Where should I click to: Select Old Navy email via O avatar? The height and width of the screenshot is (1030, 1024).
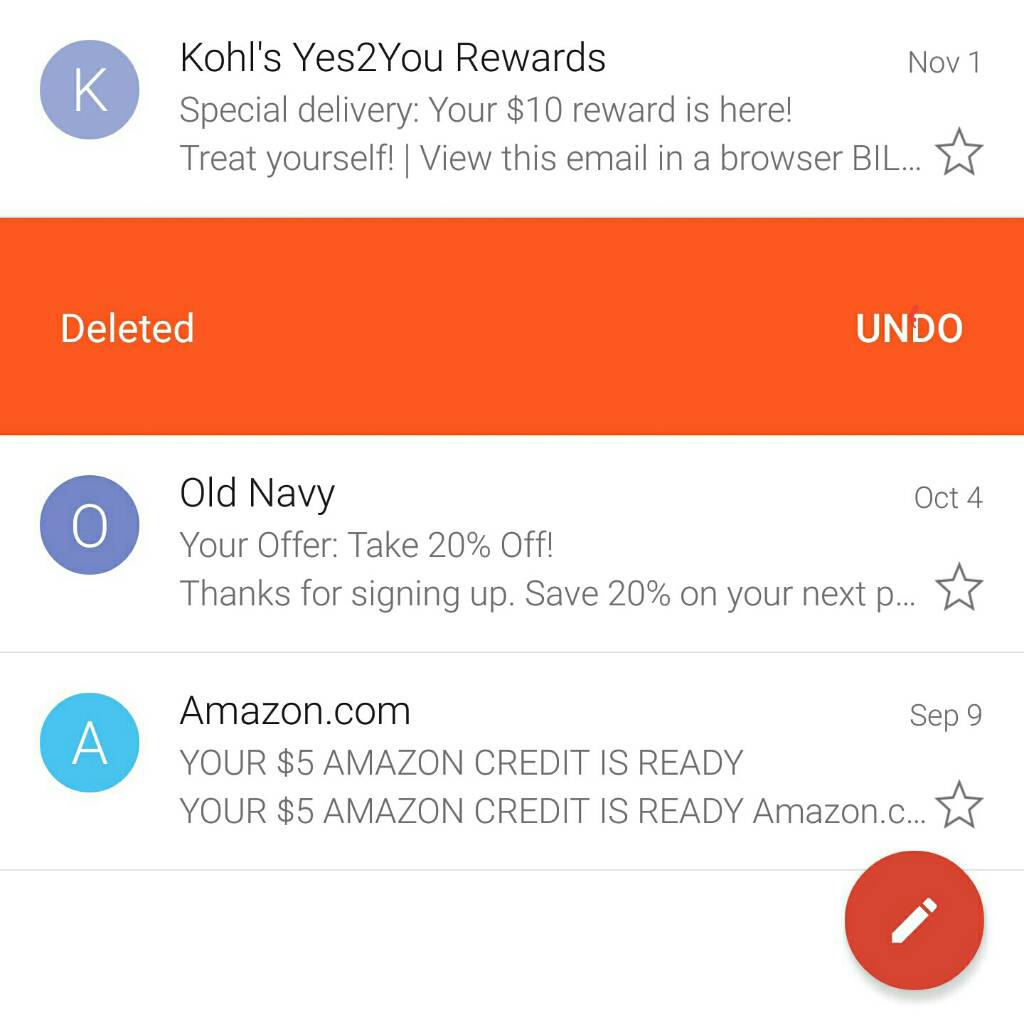[x=89, y=525]
